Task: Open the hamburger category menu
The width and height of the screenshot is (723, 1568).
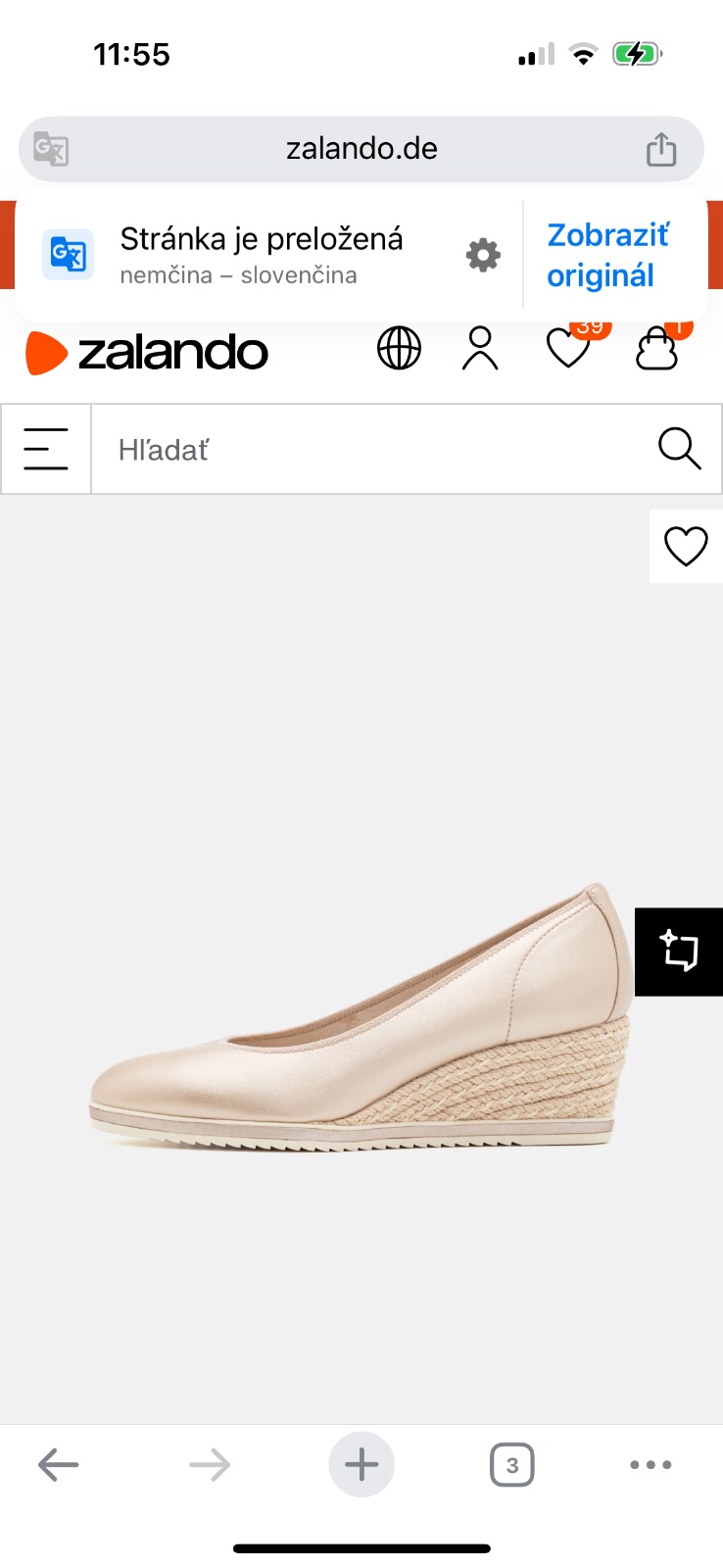Action: pyautogui.click(x=46, y=449)
